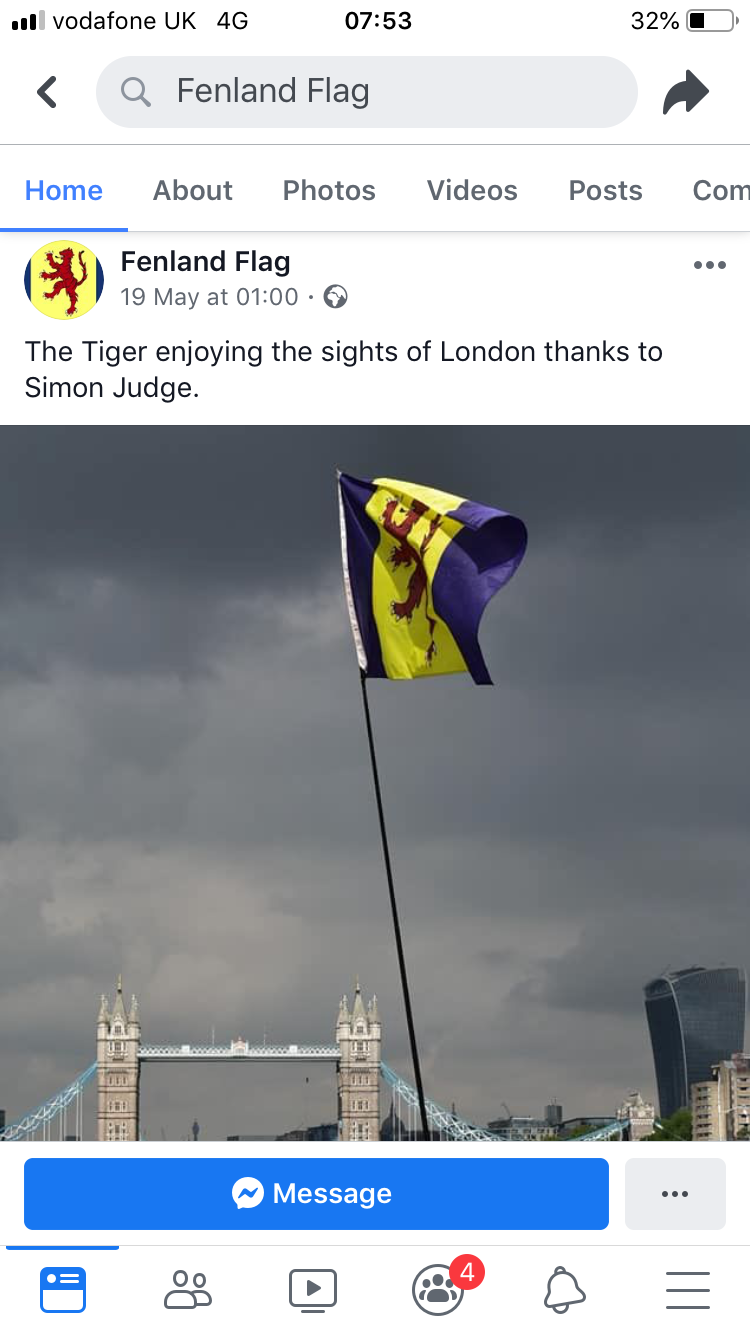Open the post's three-dot options menu
750x1334 pixels.
point(709,265)
